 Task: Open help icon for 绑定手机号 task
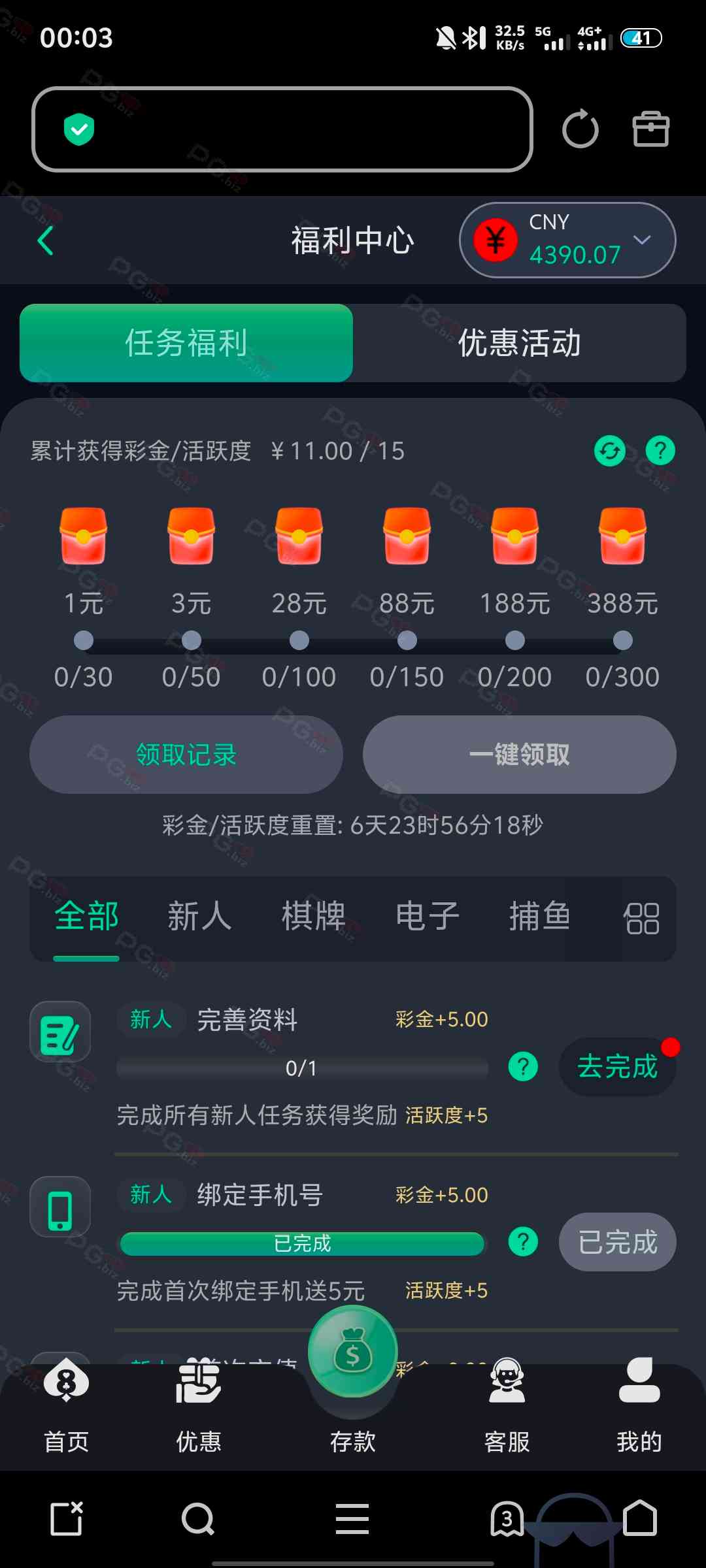(523, 1242)
